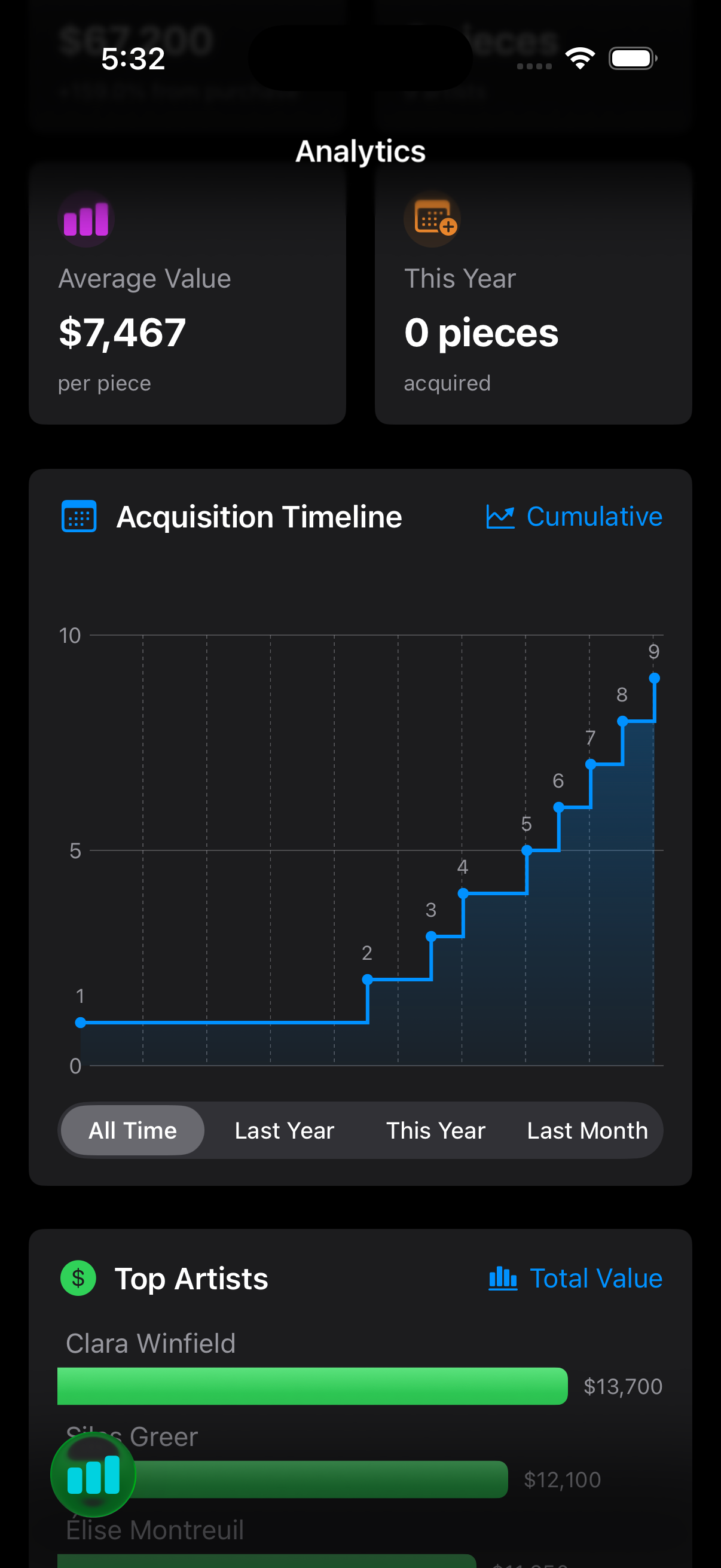Select the line chart icon next to Cumulative

[500, 515]
